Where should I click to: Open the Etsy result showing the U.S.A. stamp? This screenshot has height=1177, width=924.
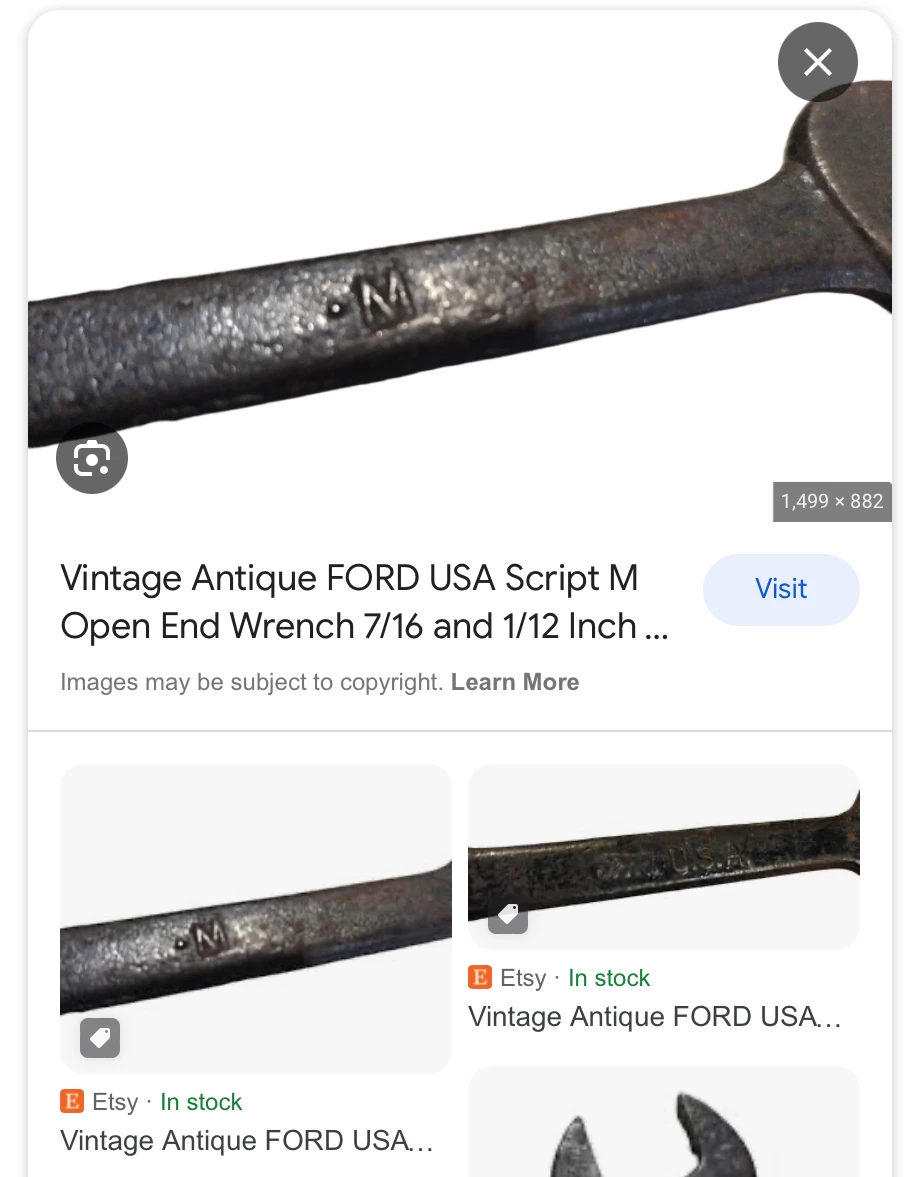(664, 857)
